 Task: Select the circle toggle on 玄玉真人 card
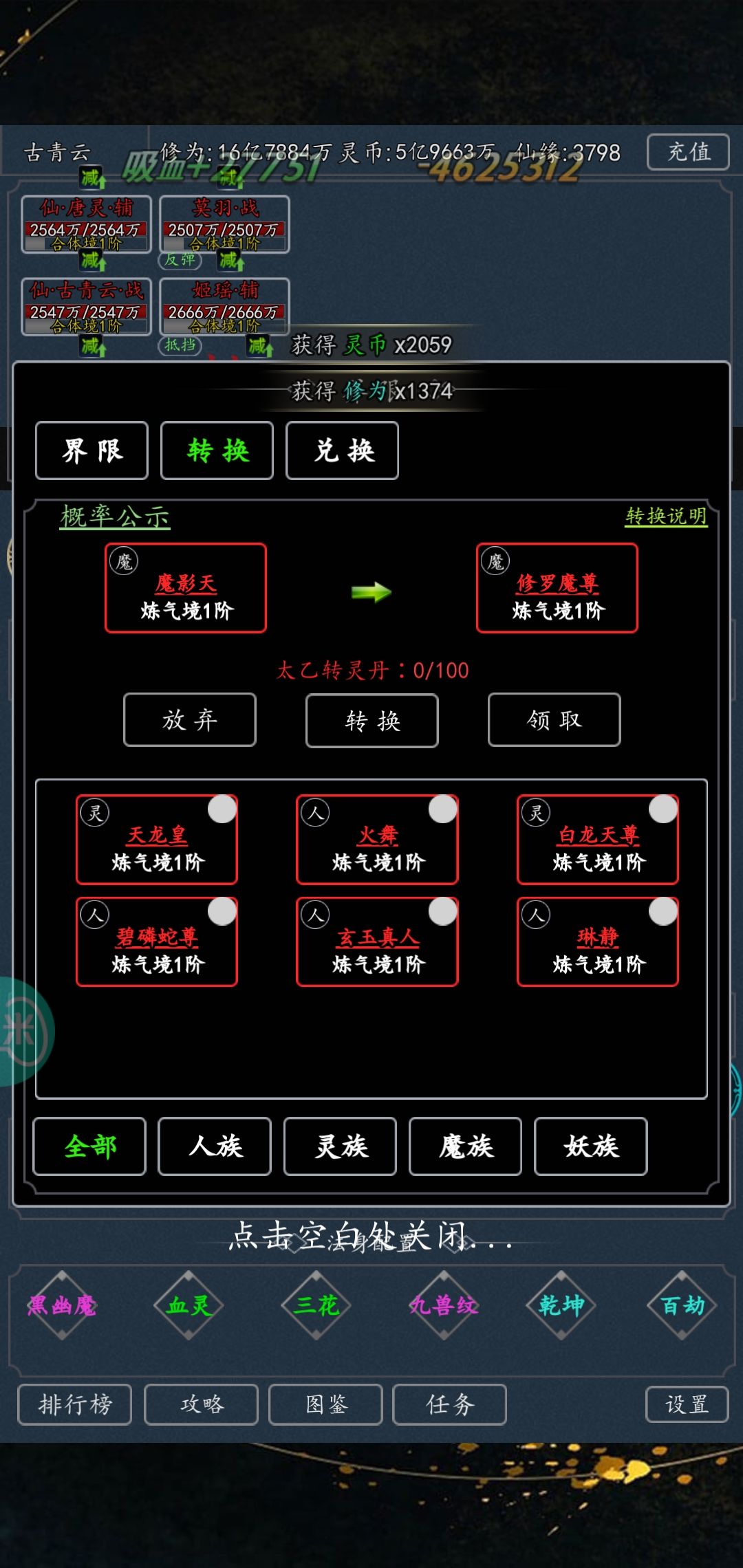(442, 913)
